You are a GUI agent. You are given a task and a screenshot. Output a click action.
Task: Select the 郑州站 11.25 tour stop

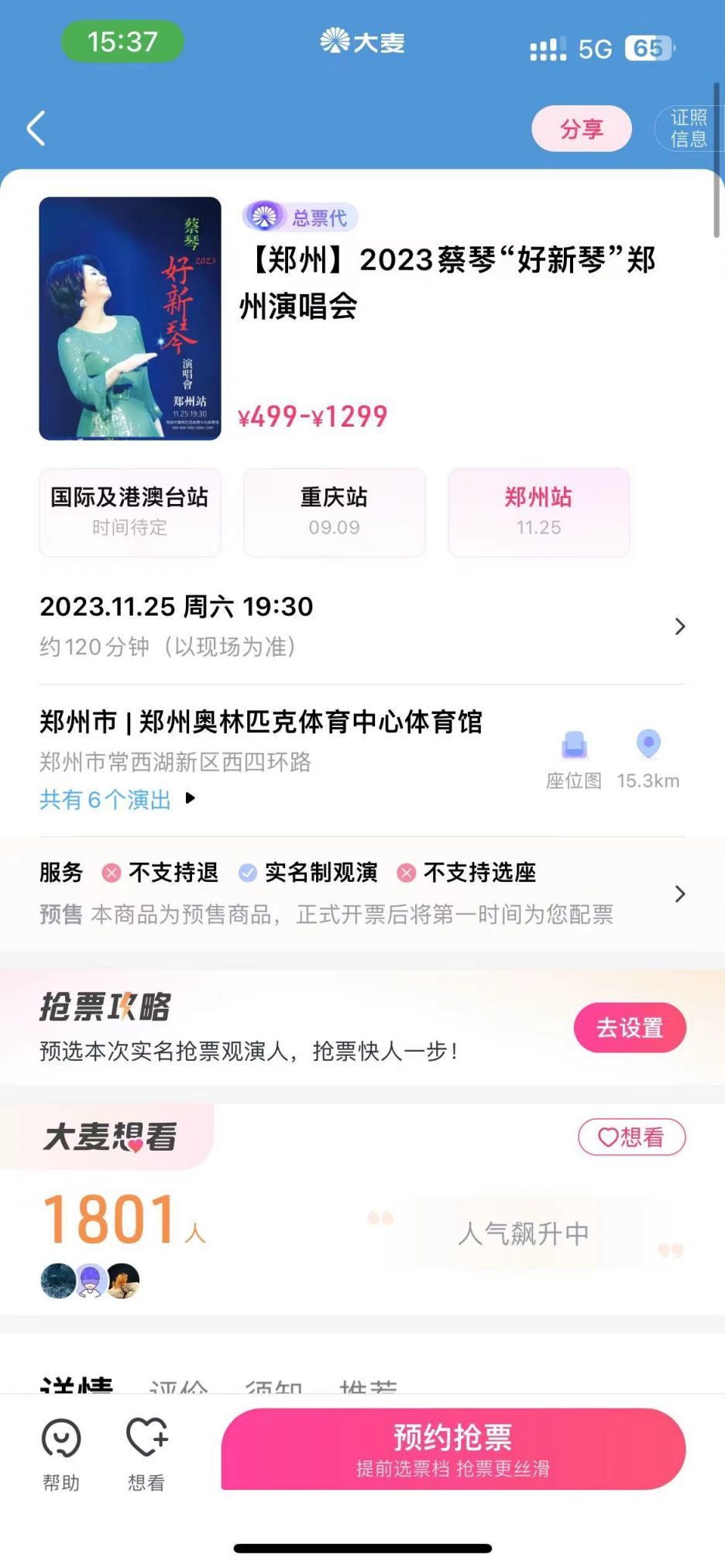pyautogui.click(x=539, y=512)
